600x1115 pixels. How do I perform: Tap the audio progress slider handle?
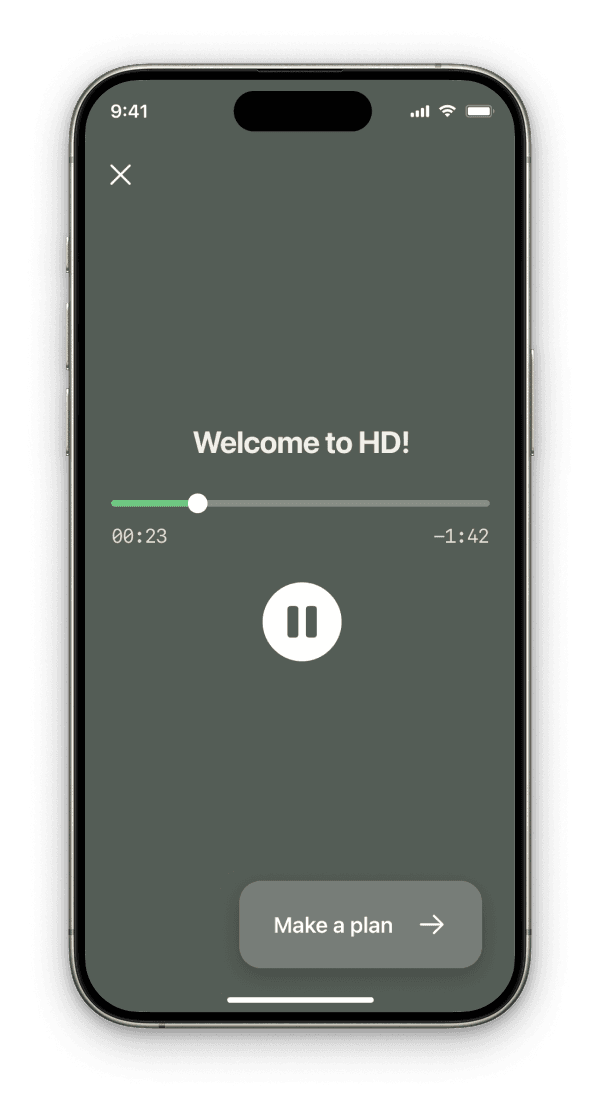[x=198, y=503]
